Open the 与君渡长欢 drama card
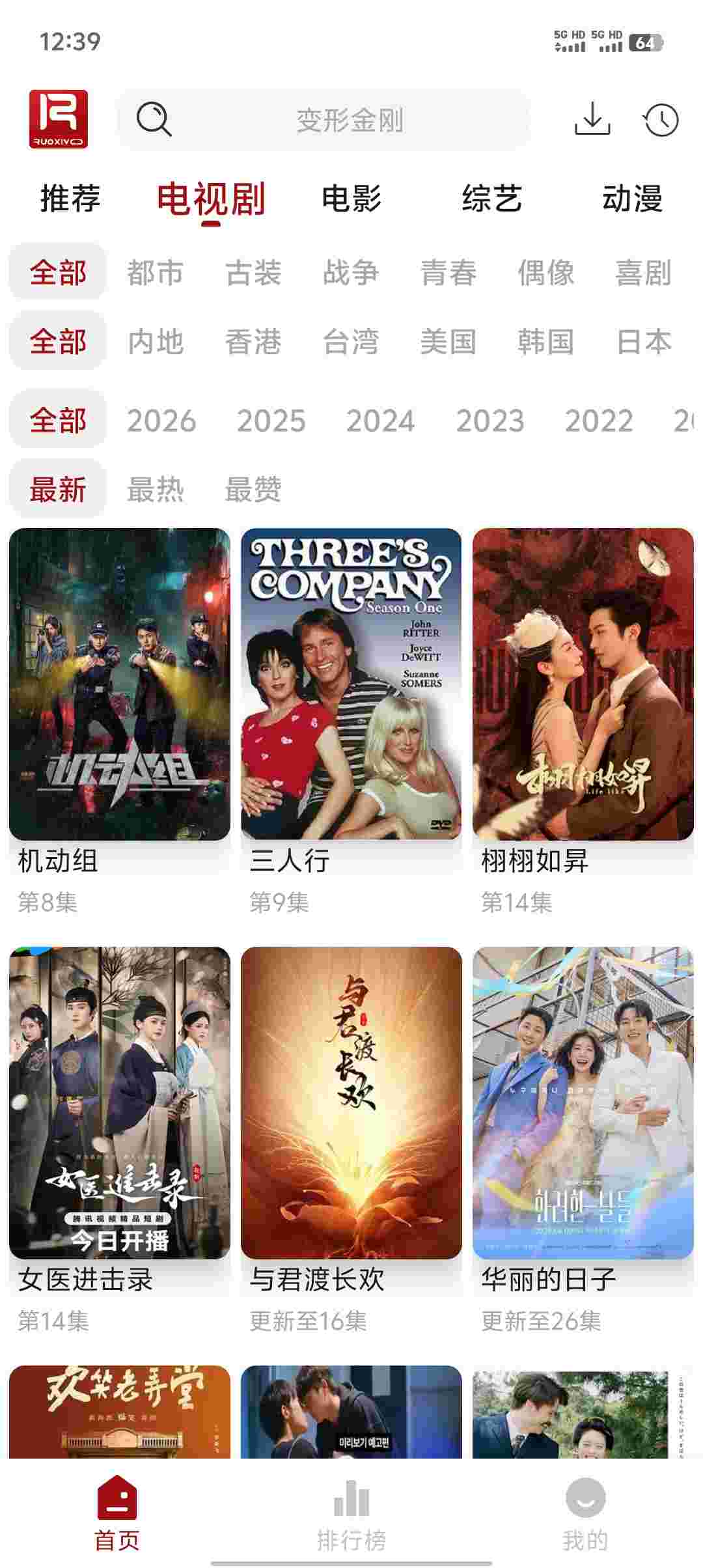703x1568 pixels. (x=351, y=1102)
